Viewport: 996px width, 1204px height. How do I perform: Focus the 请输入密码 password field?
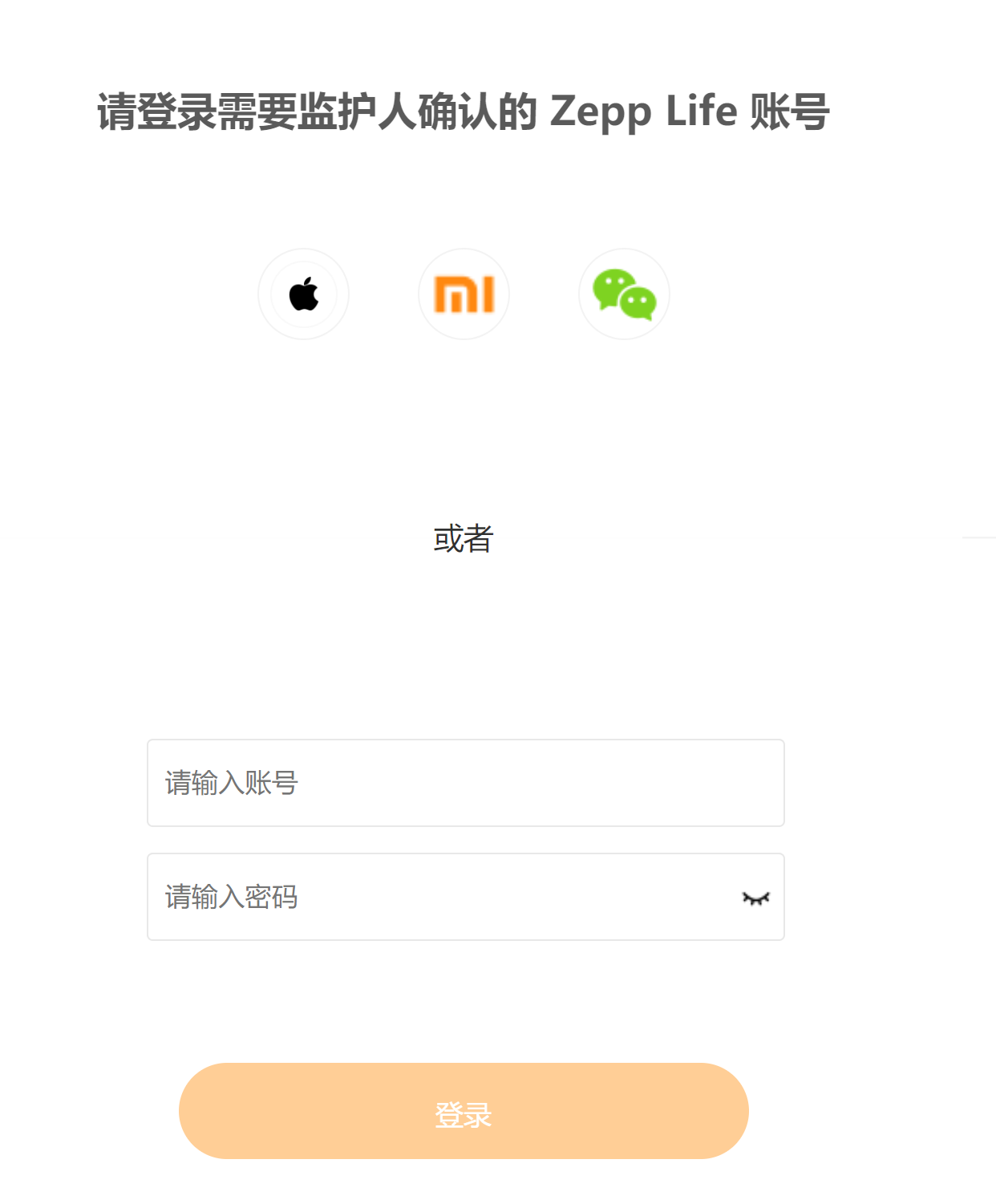[x=441, y=897]
